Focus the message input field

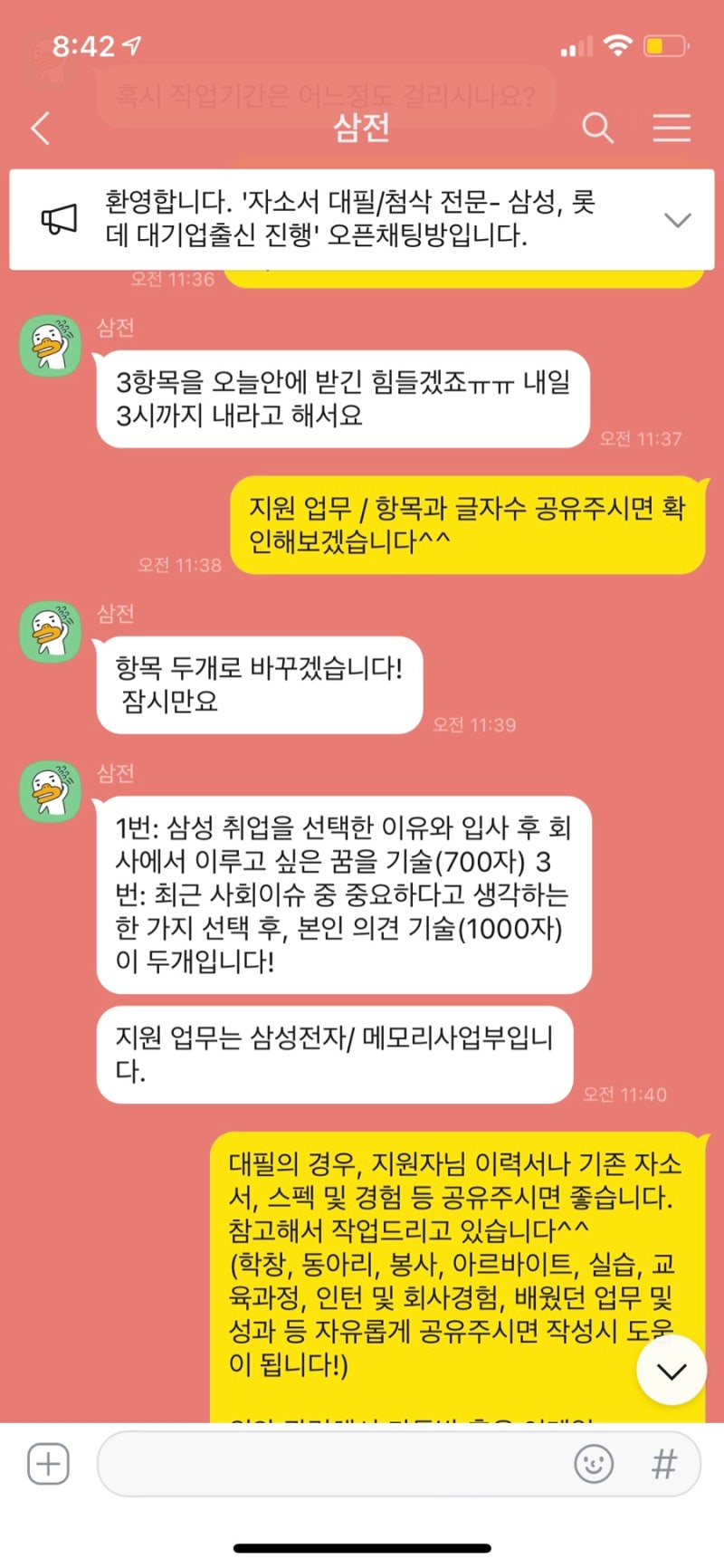tap(335, 1464)
